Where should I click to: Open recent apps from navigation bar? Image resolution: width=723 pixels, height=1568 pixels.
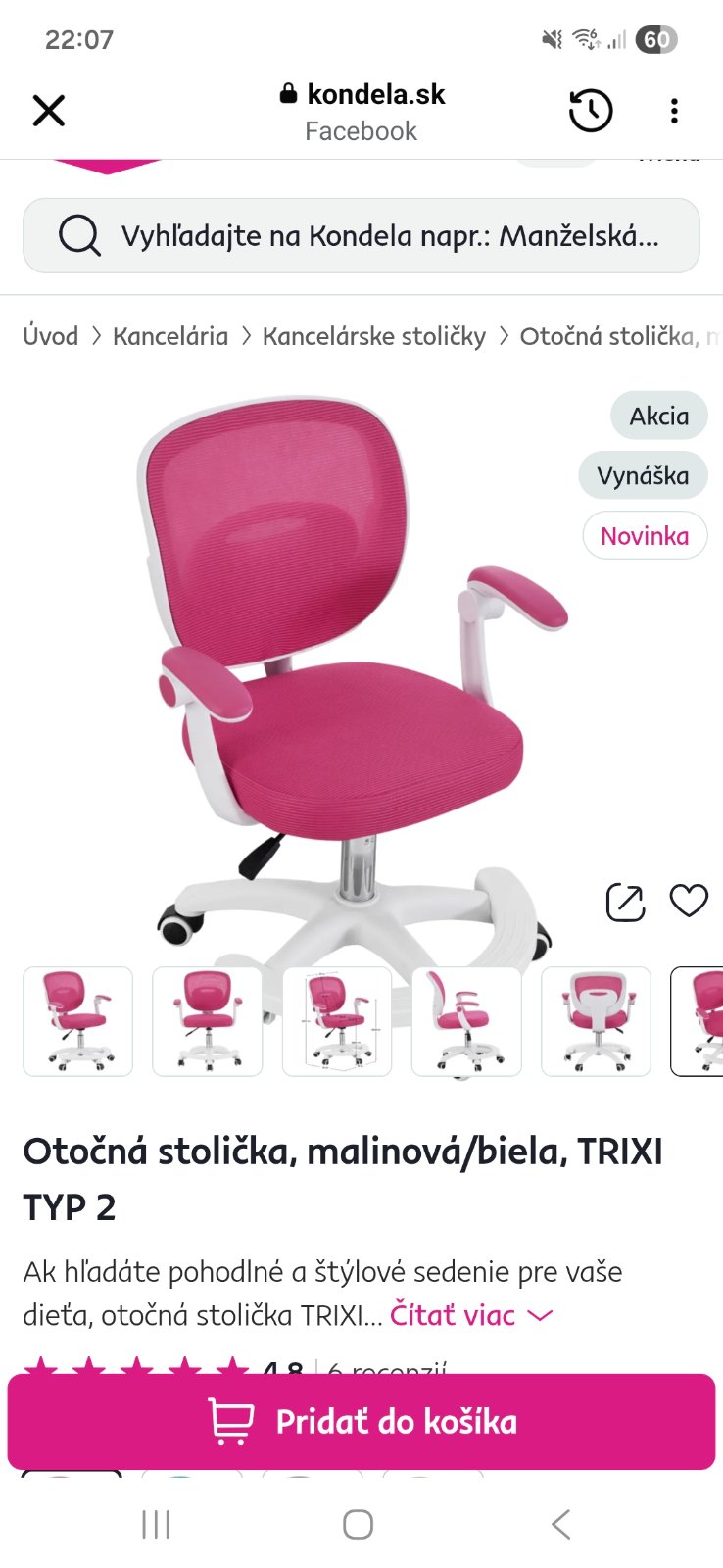pyautogui.click(x=157, y=1525)
